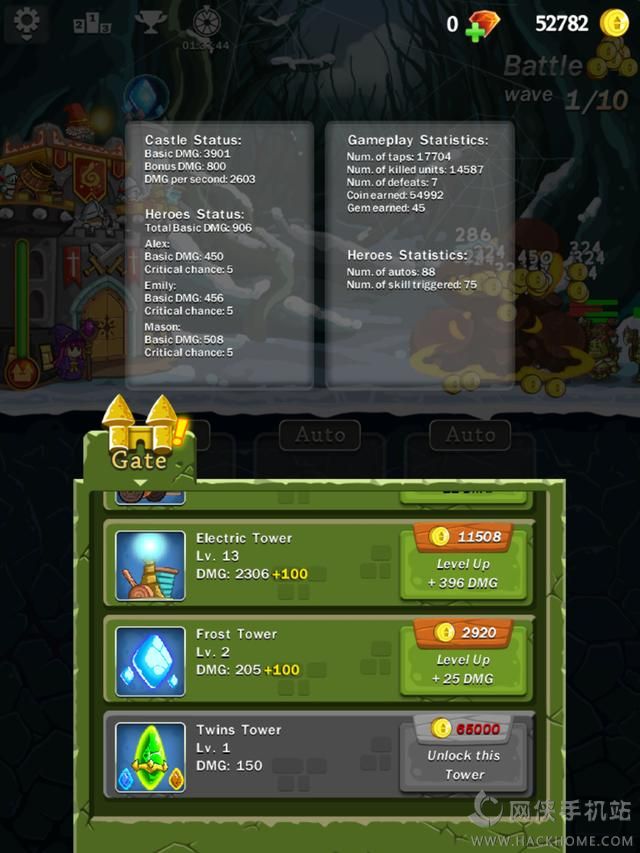This screenshot has height=853, width=640.
Task: Open the Frost Tower icon
Action: (x=150, y=661)
